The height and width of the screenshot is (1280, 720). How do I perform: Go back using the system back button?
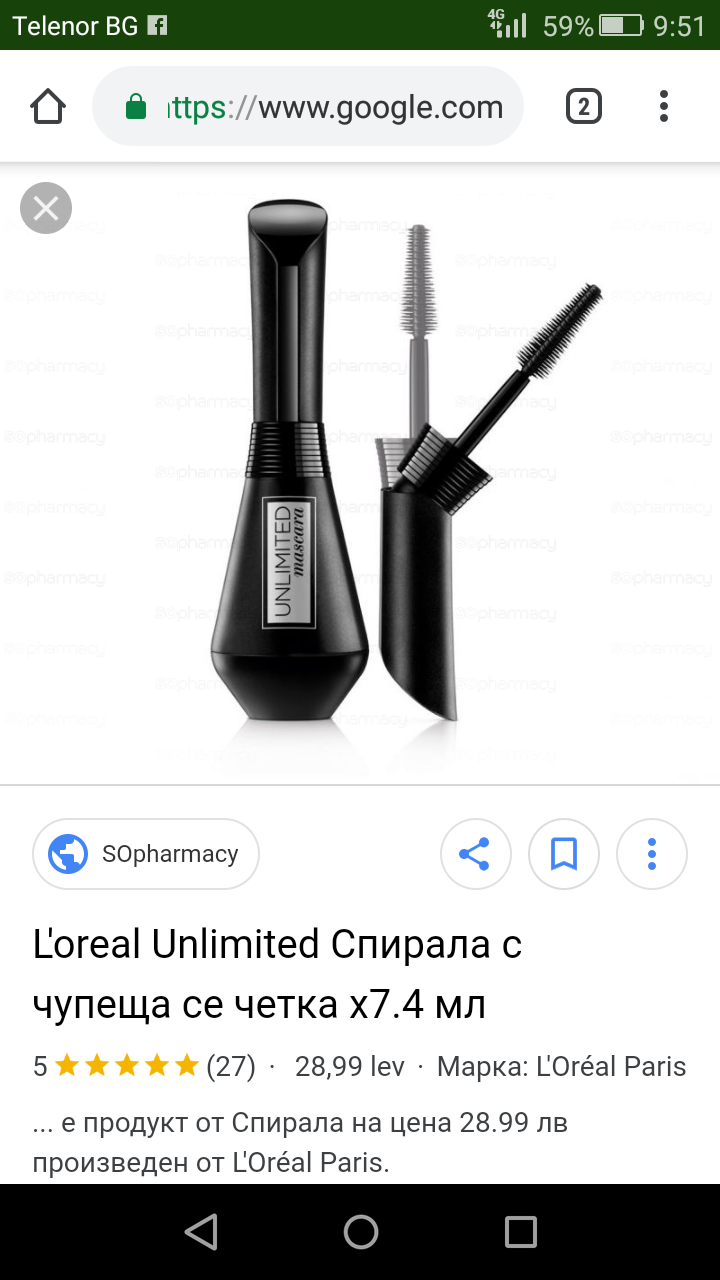(x=201, y=1232)
